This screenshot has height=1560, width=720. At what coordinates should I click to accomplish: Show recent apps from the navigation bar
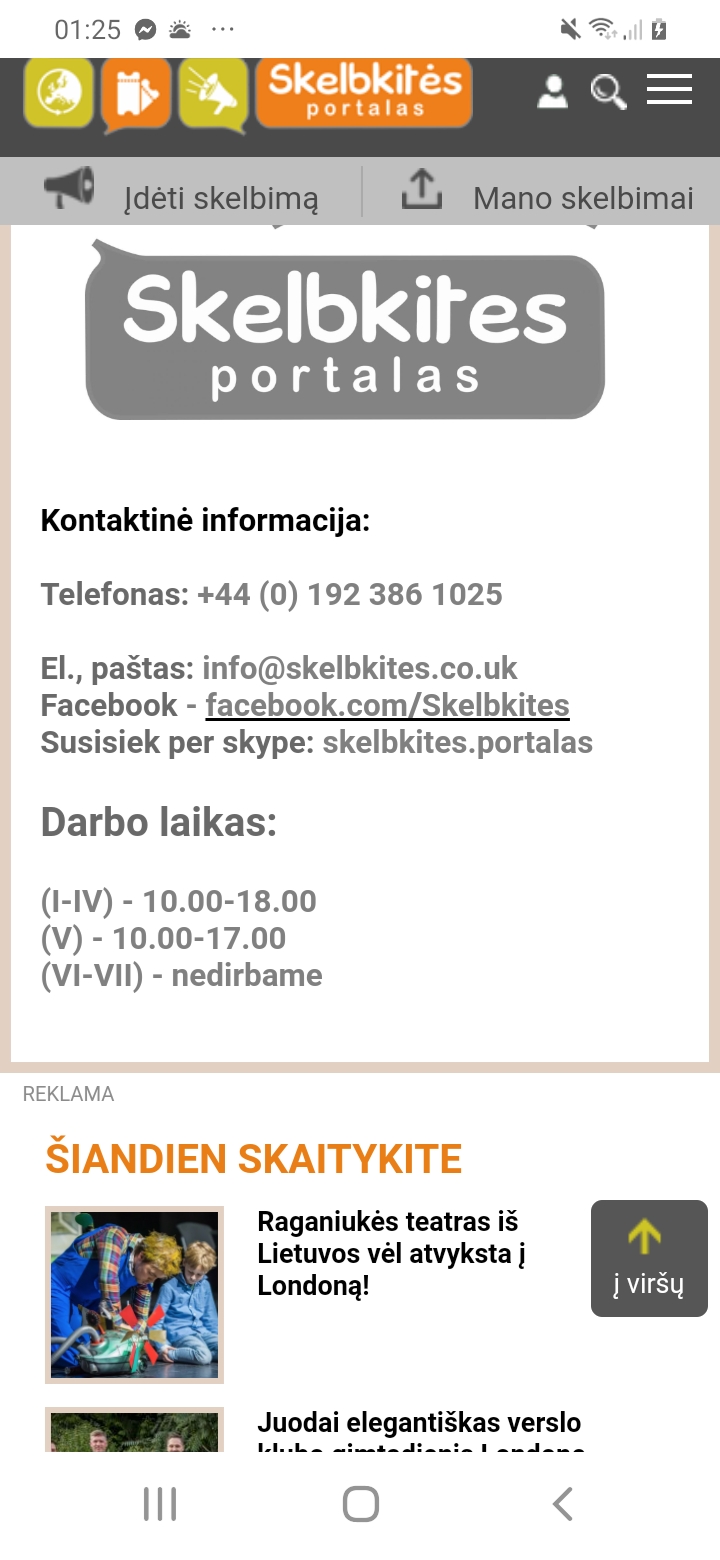159,1504
